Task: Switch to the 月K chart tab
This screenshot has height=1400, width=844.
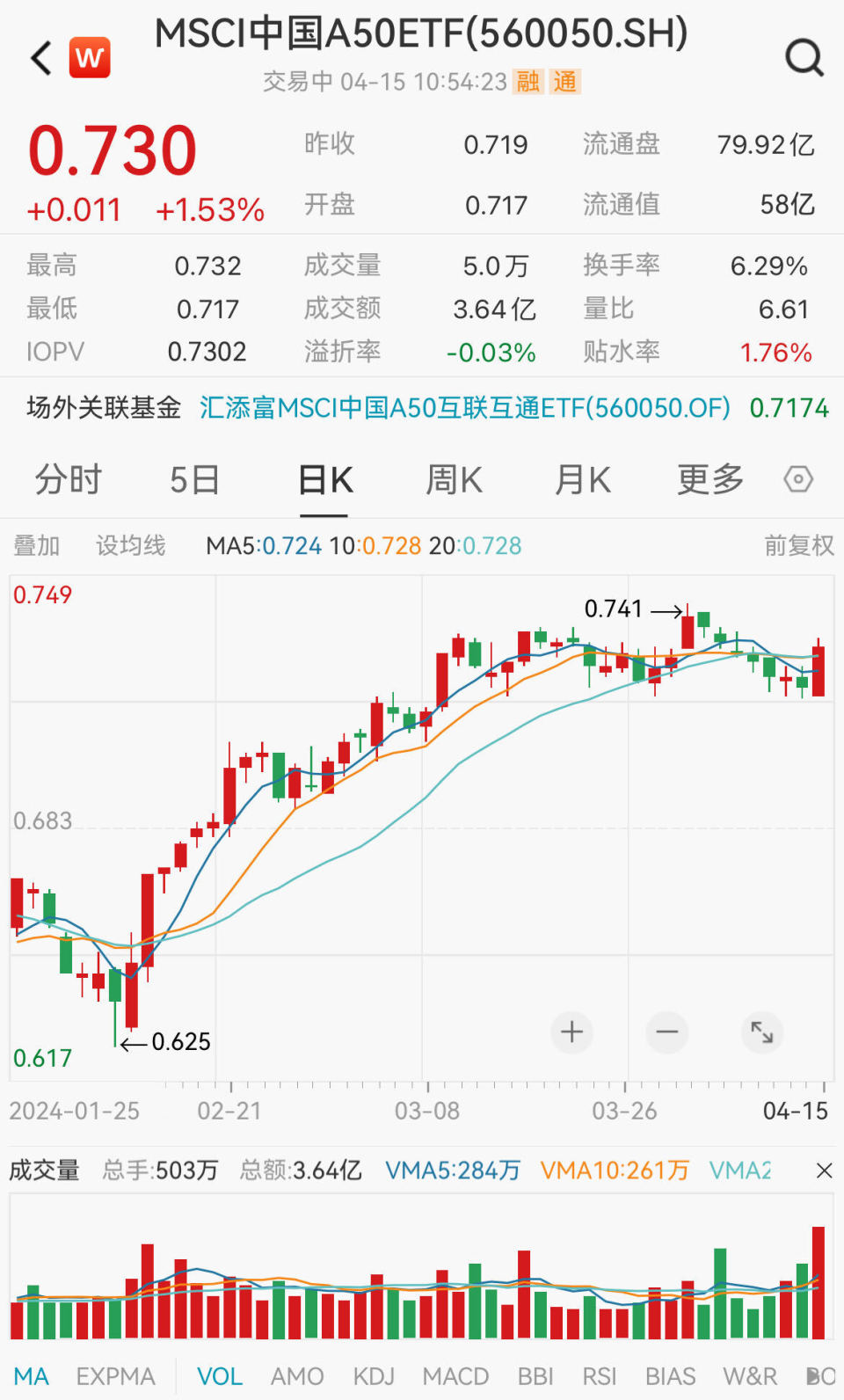Action: [x=582, y=480]
